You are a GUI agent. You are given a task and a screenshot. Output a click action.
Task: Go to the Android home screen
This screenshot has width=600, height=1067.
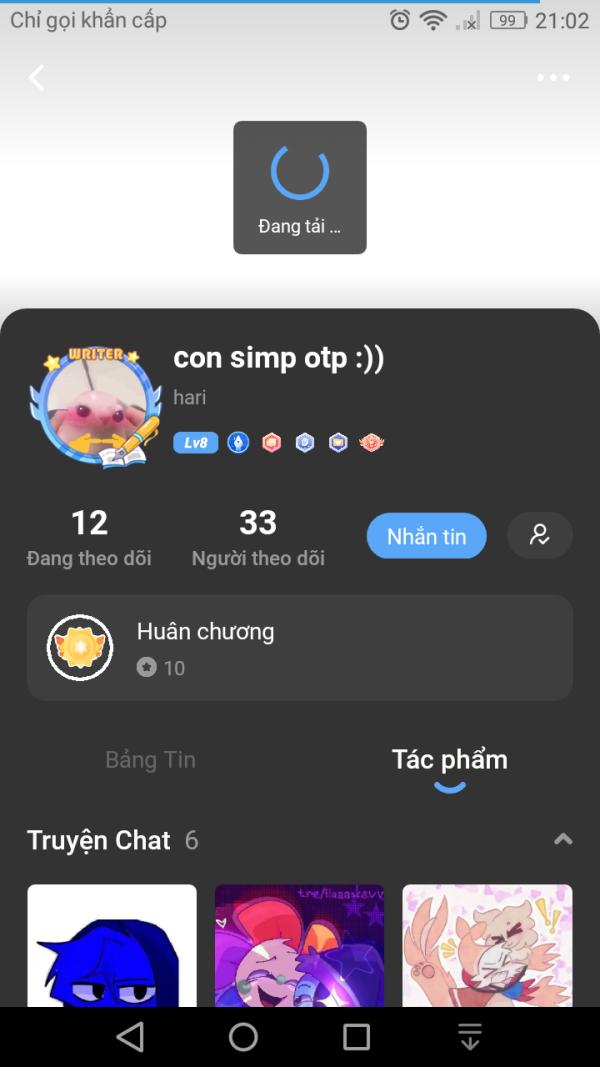coord(243,1037)
